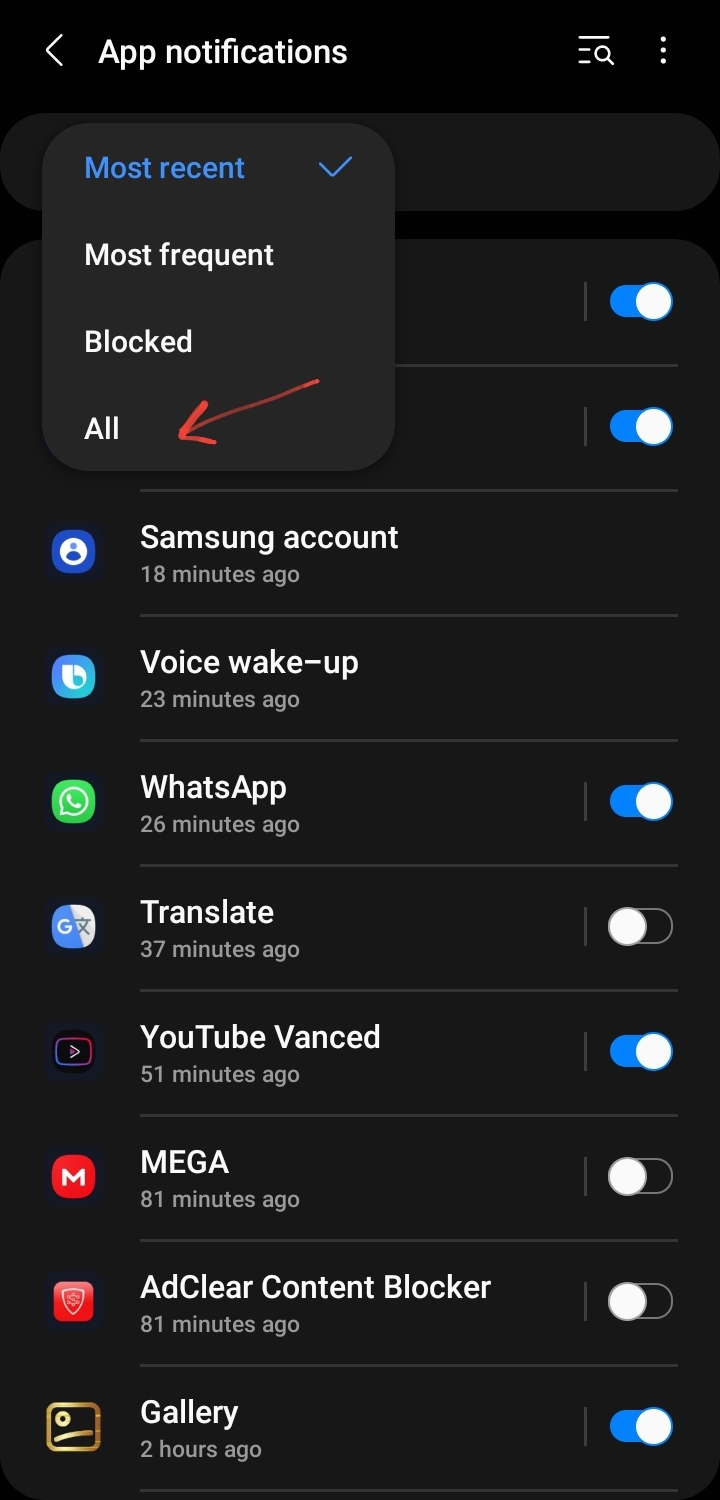Viewport: 720px width, 1500px height.
Task: Open the search function
Action: [x=595, y=51]
